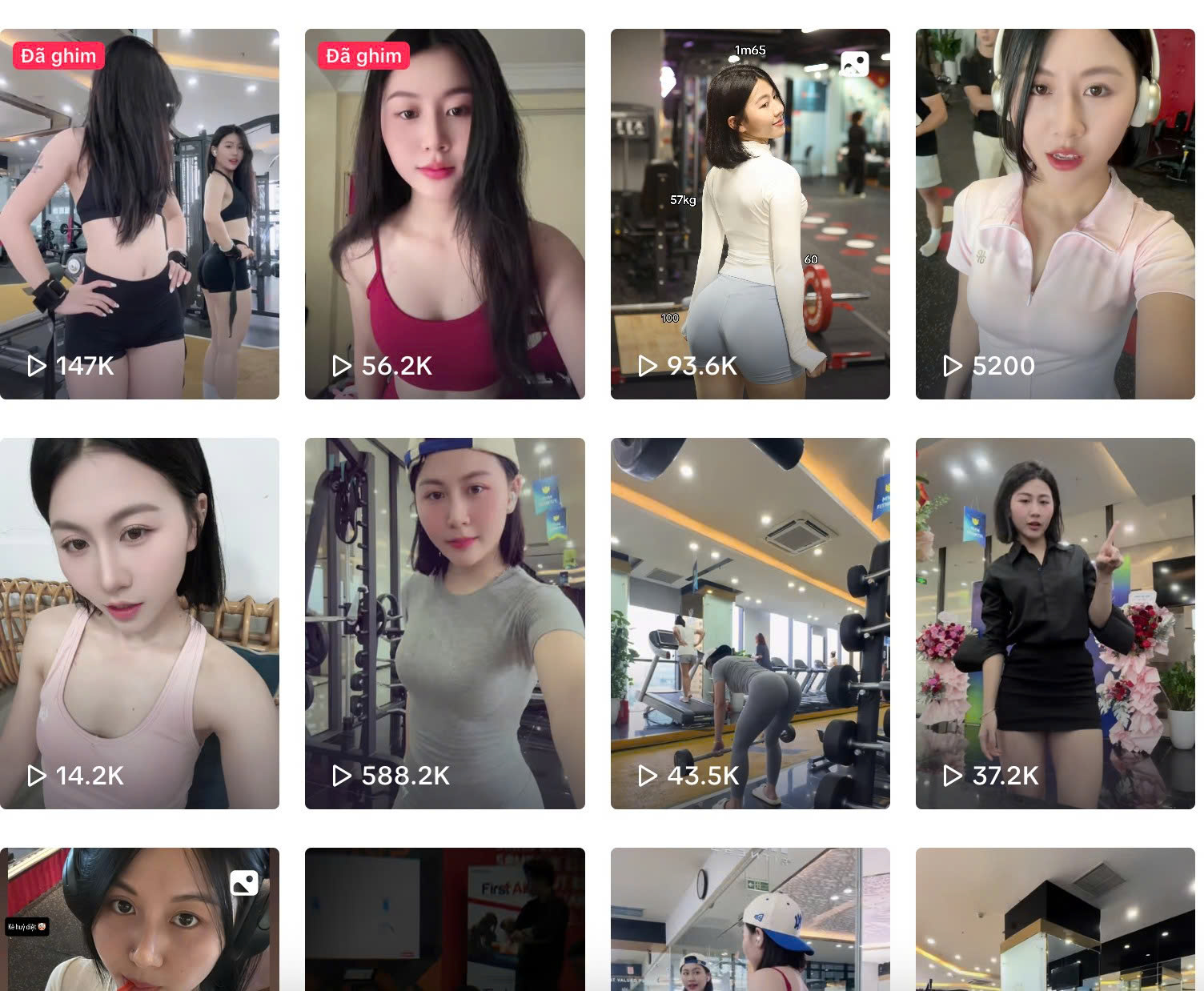The width and height of the screenshot is (1204, 991).
Task: Open the photo post with 93.6K views
Action: [750, 214]
